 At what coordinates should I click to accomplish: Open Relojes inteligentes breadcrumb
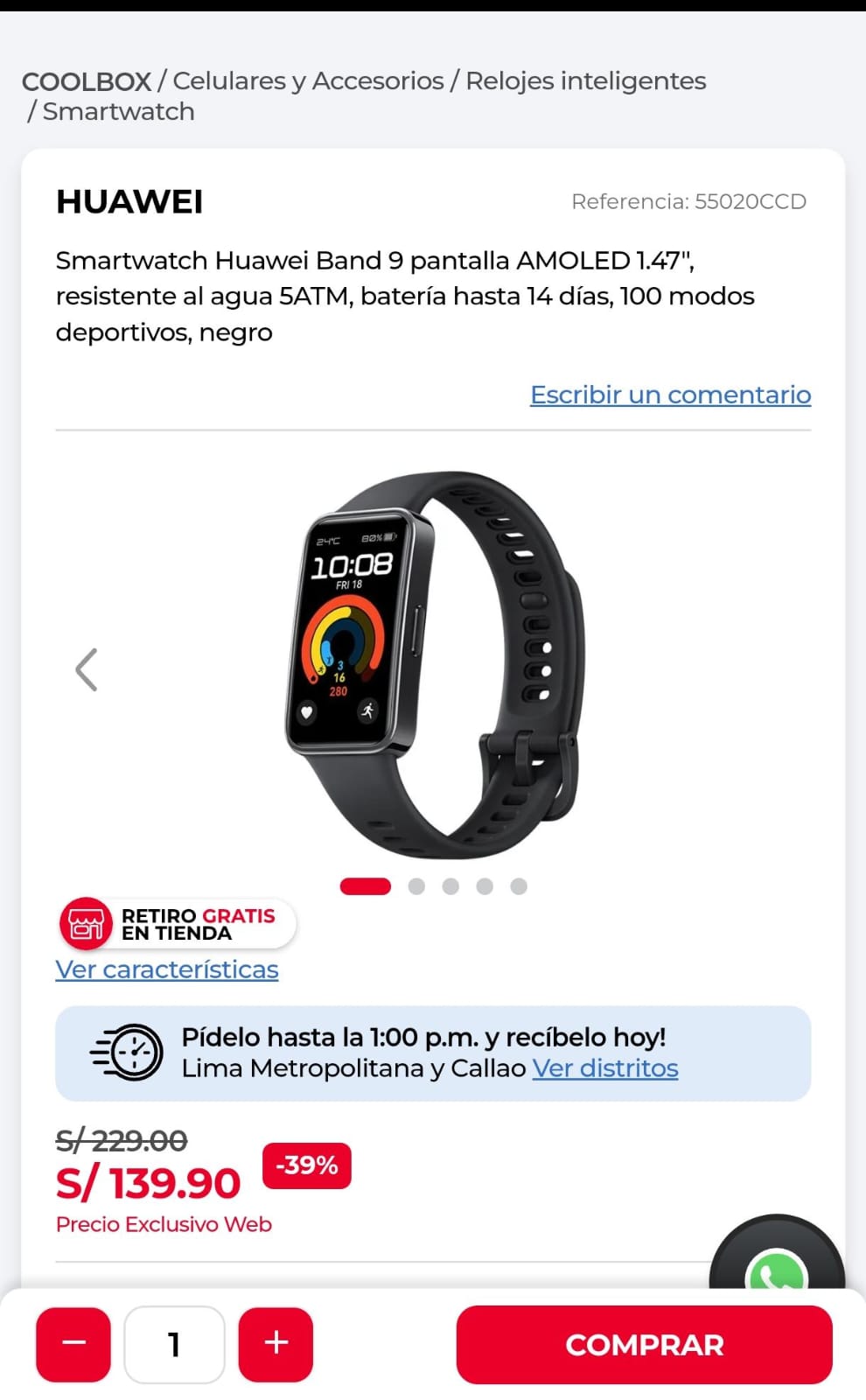[x=585, y=81]
